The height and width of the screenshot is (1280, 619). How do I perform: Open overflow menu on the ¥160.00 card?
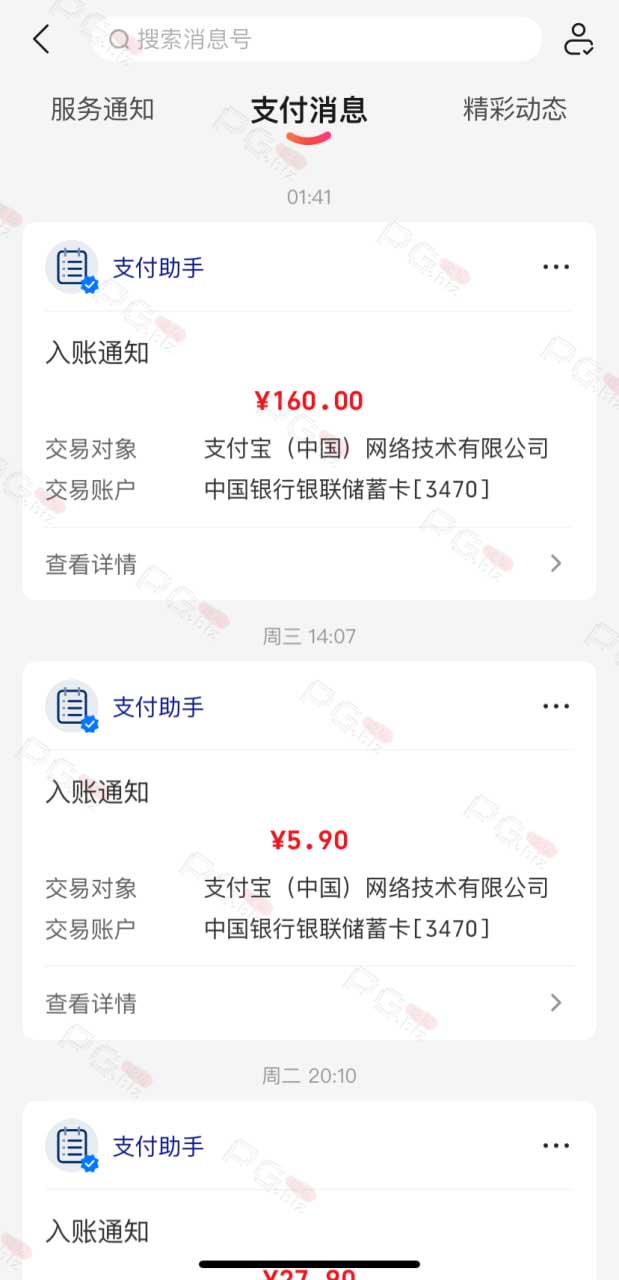click(556, 267)
